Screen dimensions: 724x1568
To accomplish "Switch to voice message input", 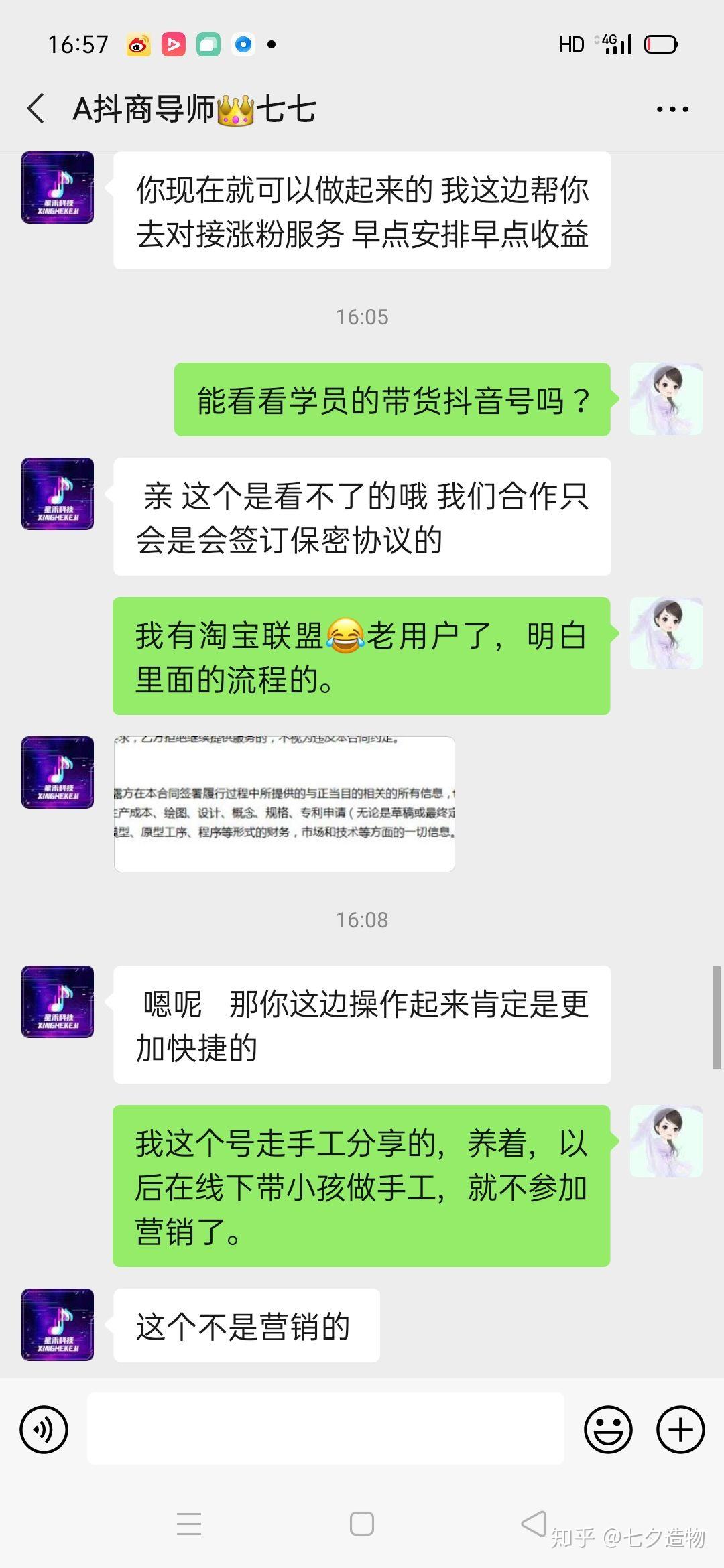I will pyautogui.click(x=44, y=1429).
